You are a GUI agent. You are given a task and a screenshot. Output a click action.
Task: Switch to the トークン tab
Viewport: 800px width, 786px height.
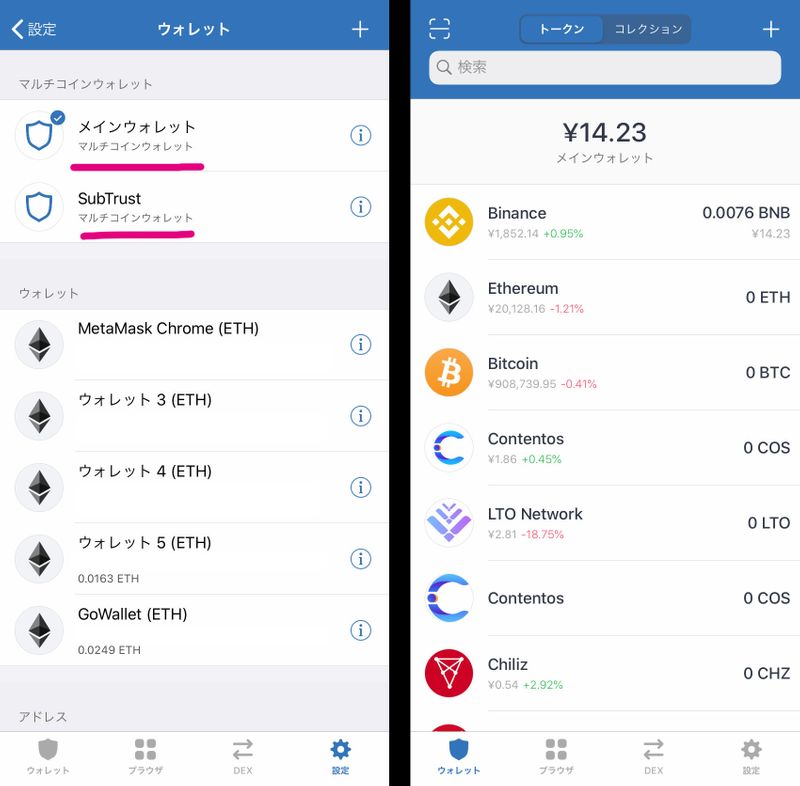coord(562,29)
